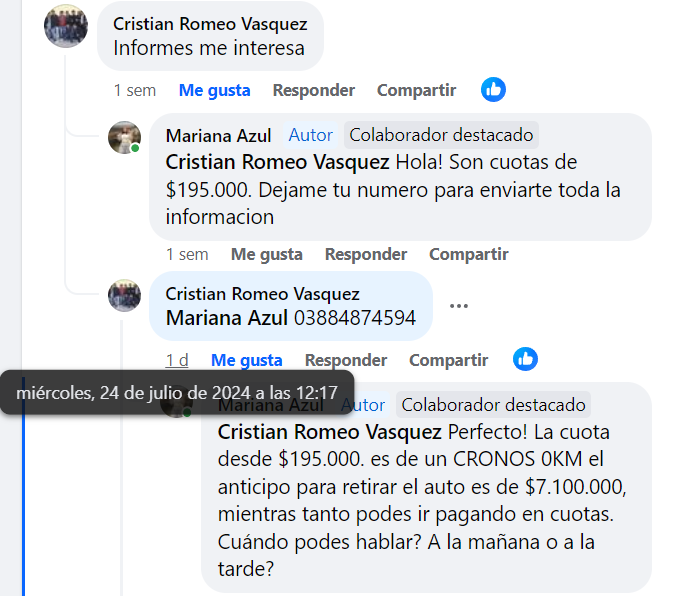The width and height of the screenshot is (677, 596).
Task: Reply to Cristian's 'Informes me interesa' comment
Action: [313, 90]
